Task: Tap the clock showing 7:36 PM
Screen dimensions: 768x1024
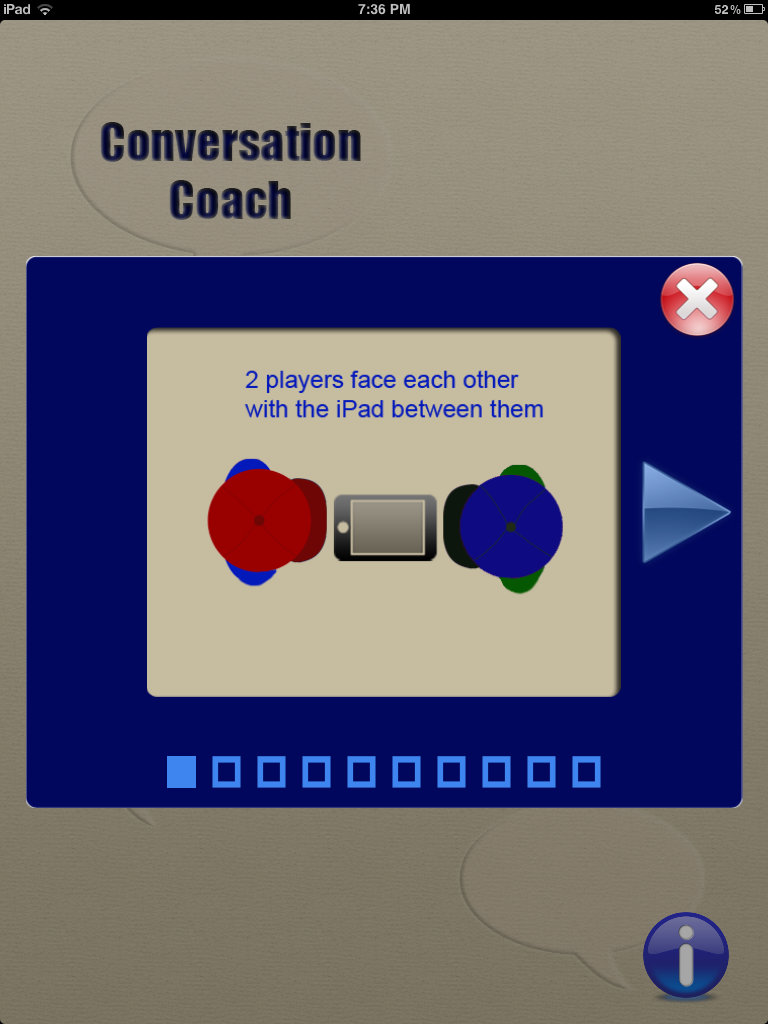Action: pyautogui.click(x=384, y=10)
